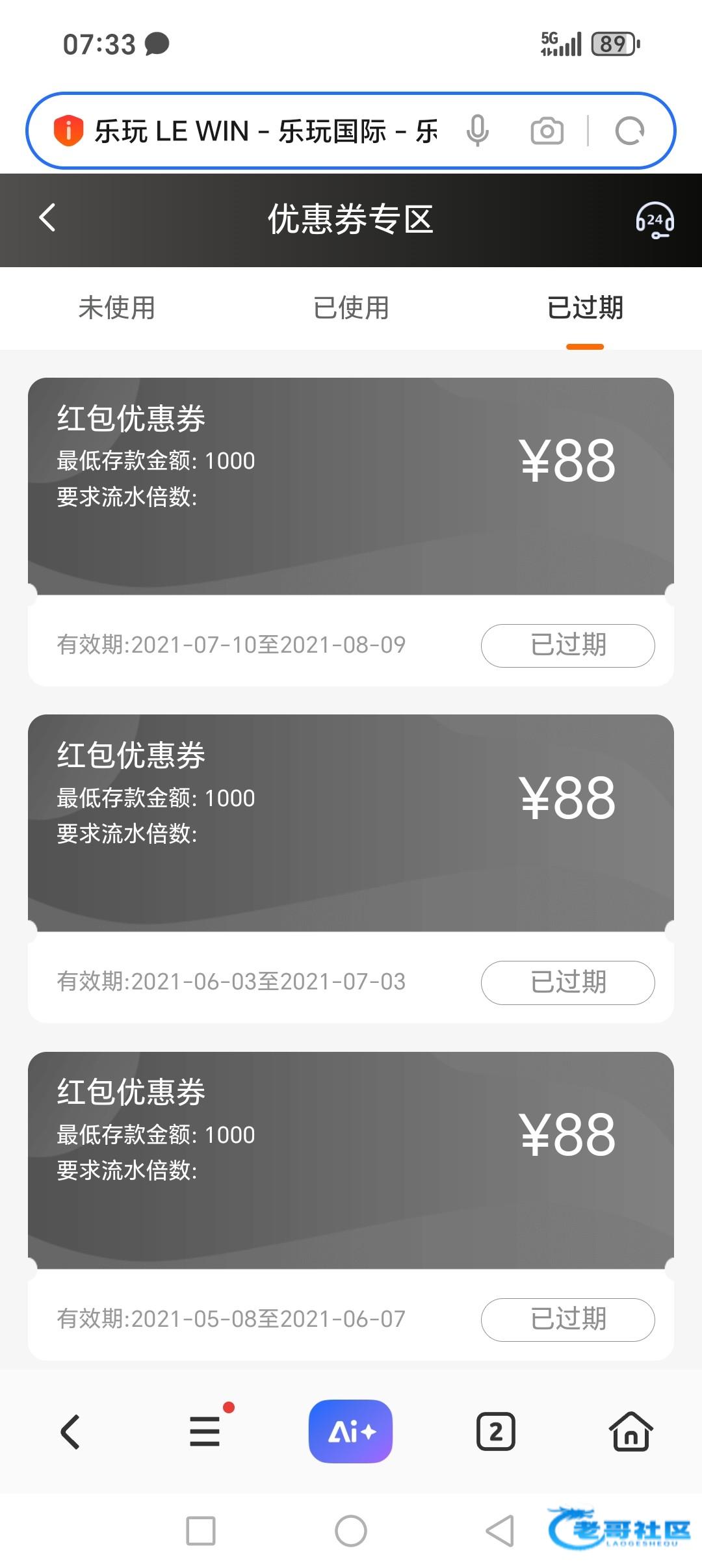Open 24-hour customer service headset
The image size is (702, 1568).
654,221
